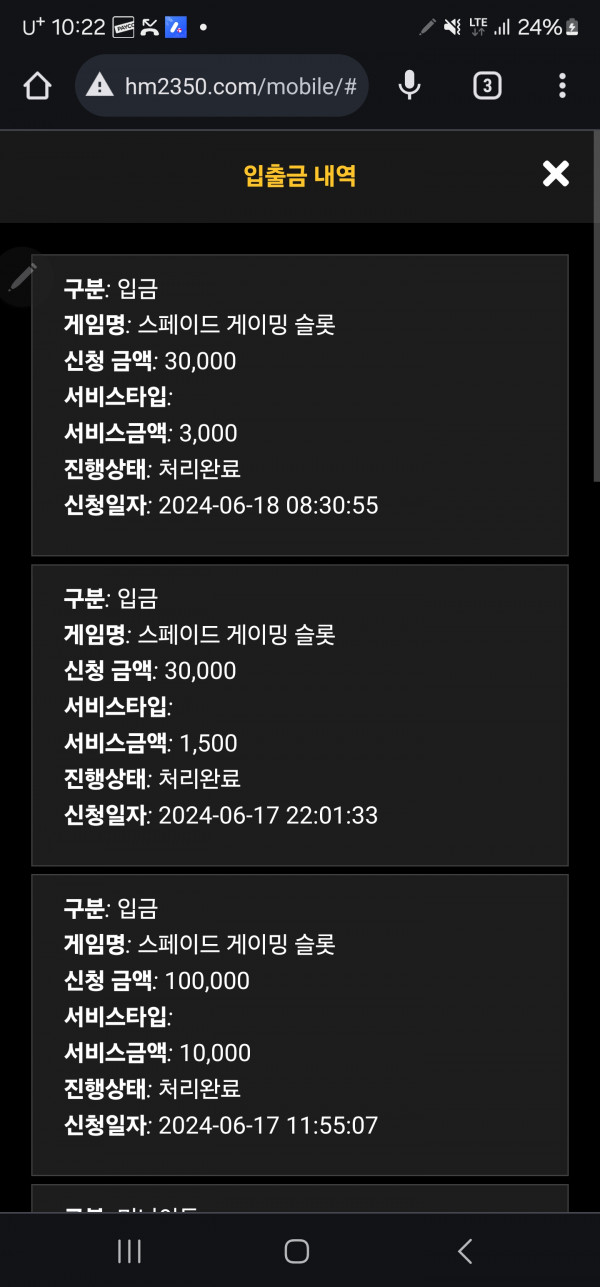
Task: Close the 입출금 내역 panel
Action: [555, 175]
